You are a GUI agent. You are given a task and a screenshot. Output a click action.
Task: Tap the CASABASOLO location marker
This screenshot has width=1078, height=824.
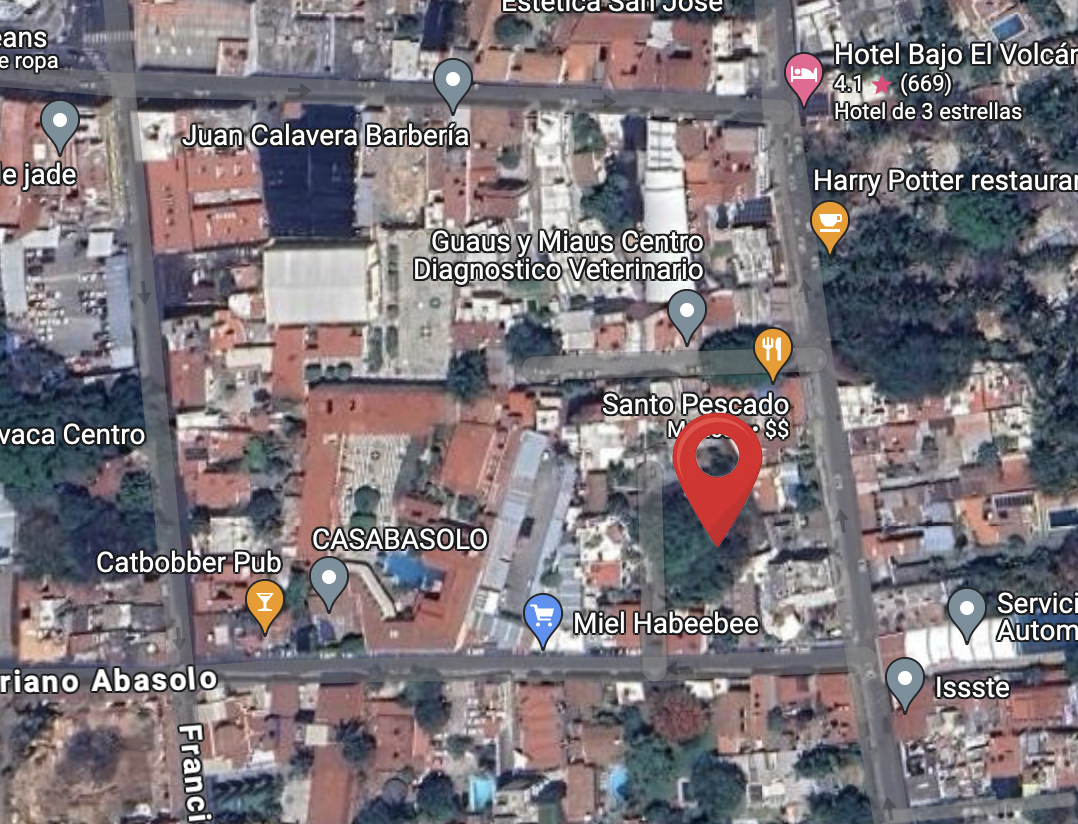coord(329,583)
